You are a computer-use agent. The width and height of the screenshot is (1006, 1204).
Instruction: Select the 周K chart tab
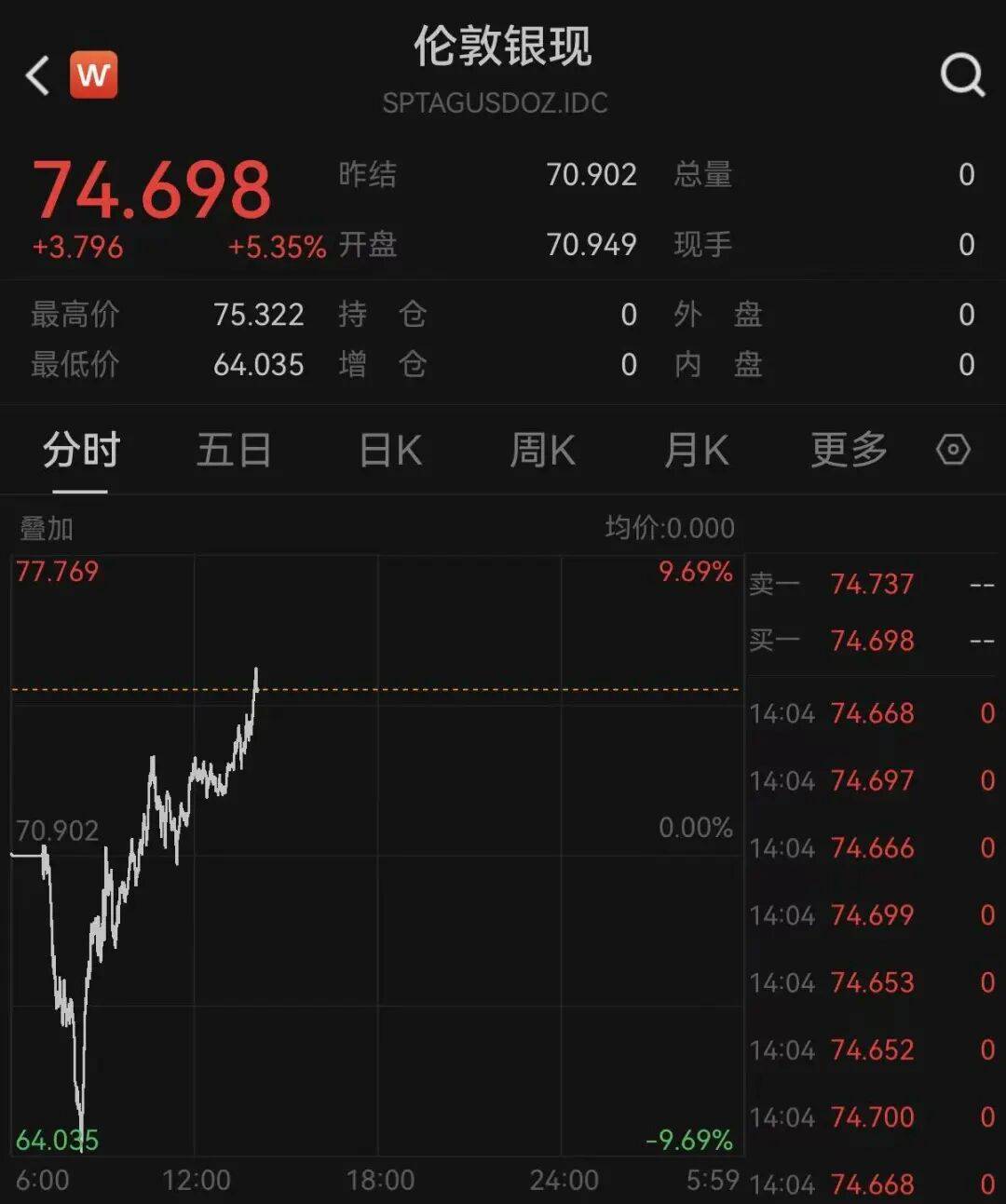(542, 451)
